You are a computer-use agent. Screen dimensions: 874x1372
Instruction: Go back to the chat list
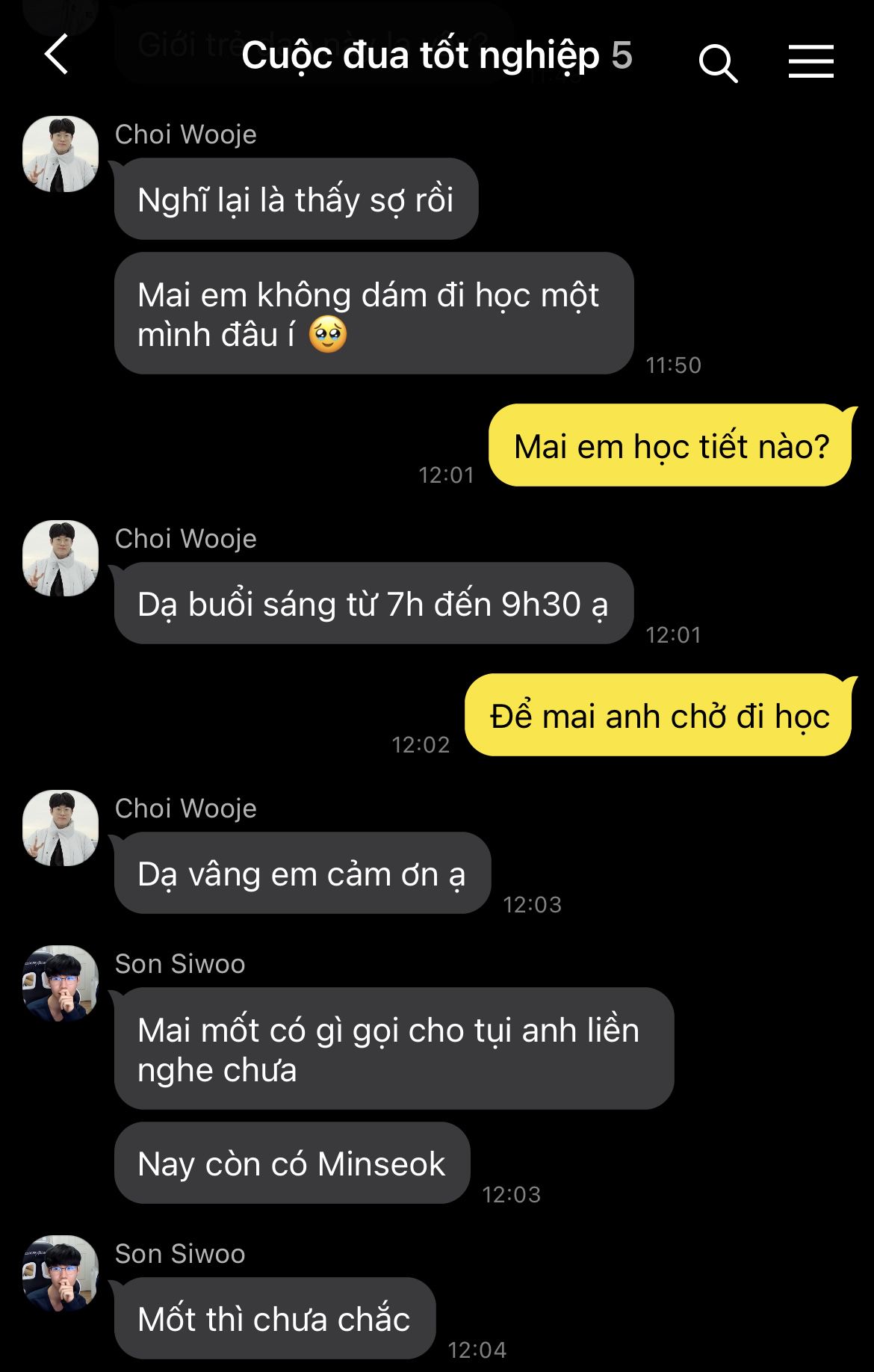click(x=57, y=55)
